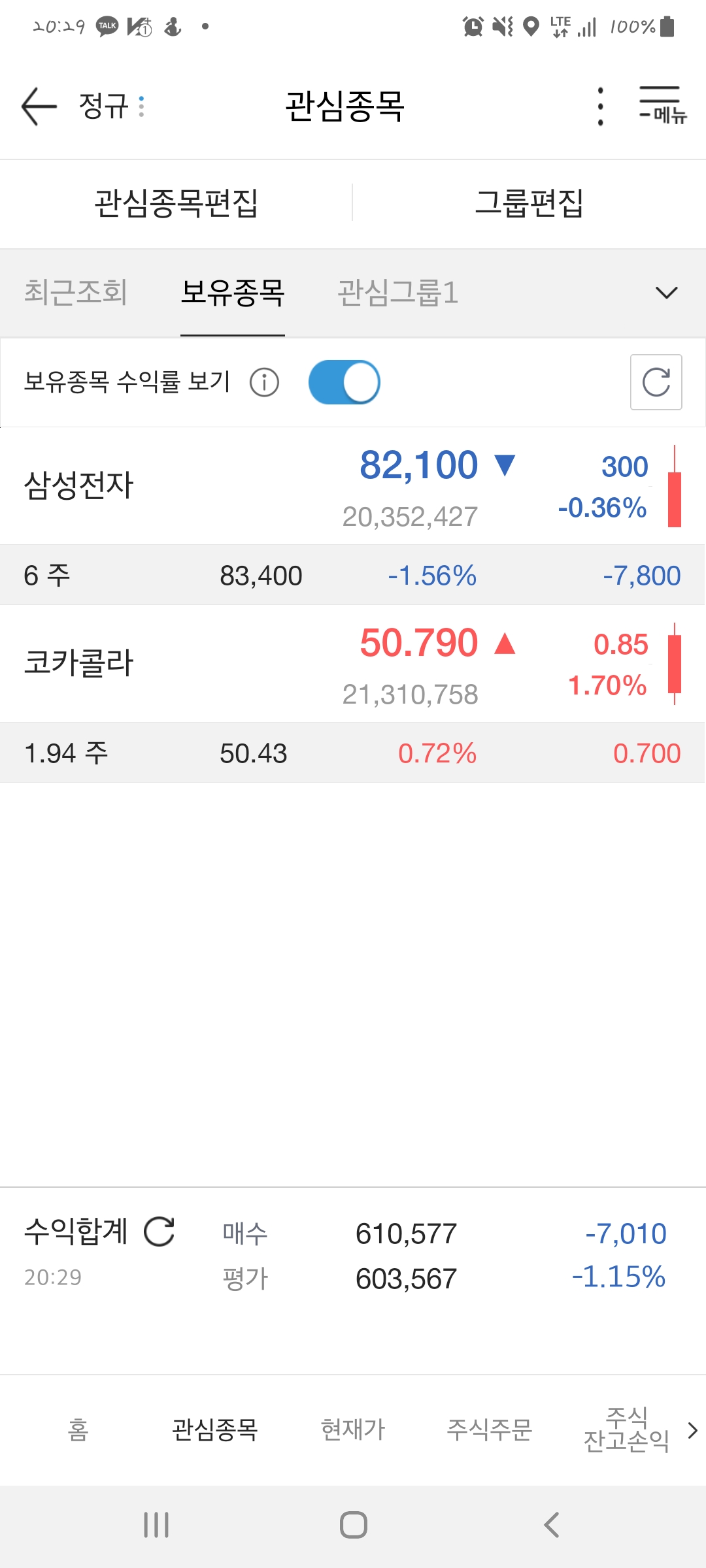The image size is (706, 1568).
Task: Go back with the top-left arrow
Action: (39, 106)
